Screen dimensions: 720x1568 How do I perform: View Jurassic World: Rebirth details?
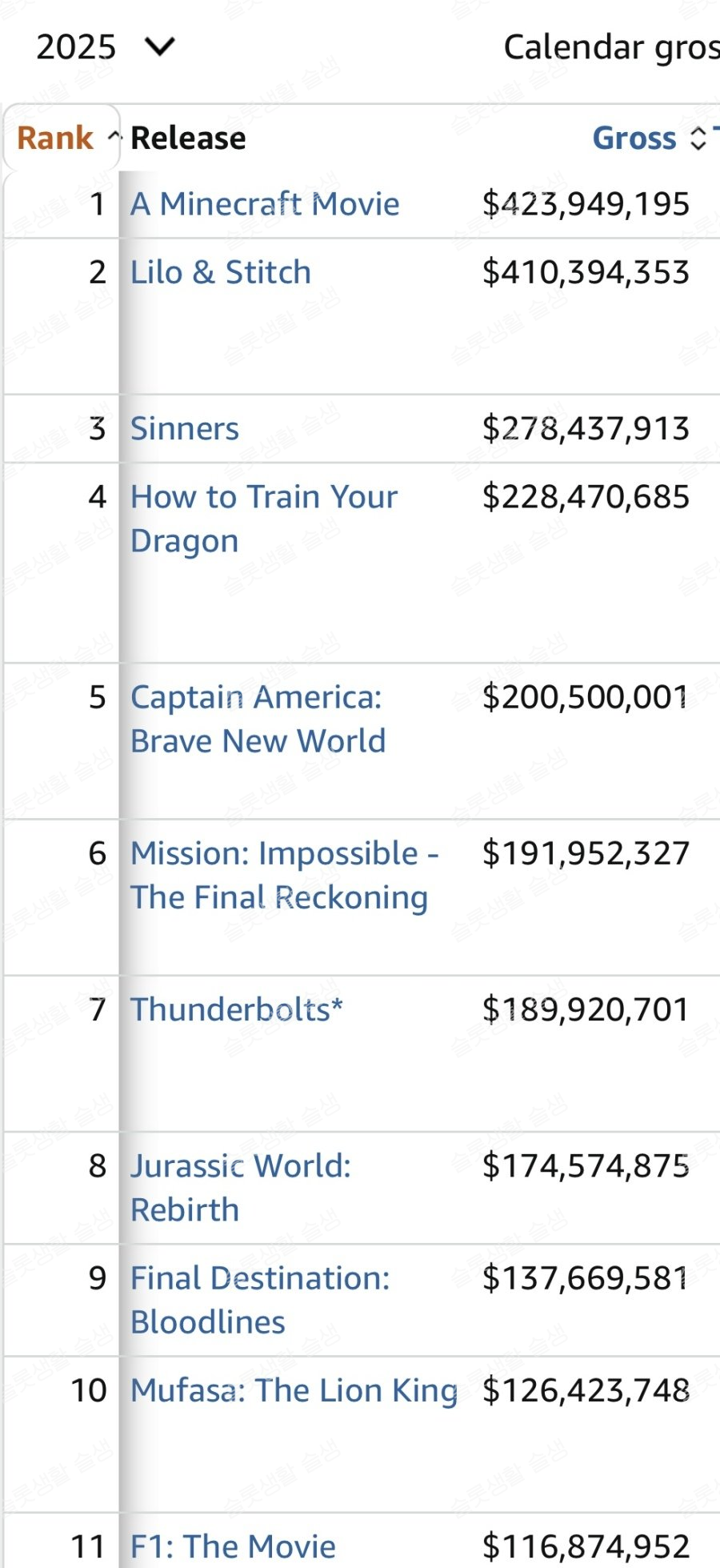point(241,1188)
